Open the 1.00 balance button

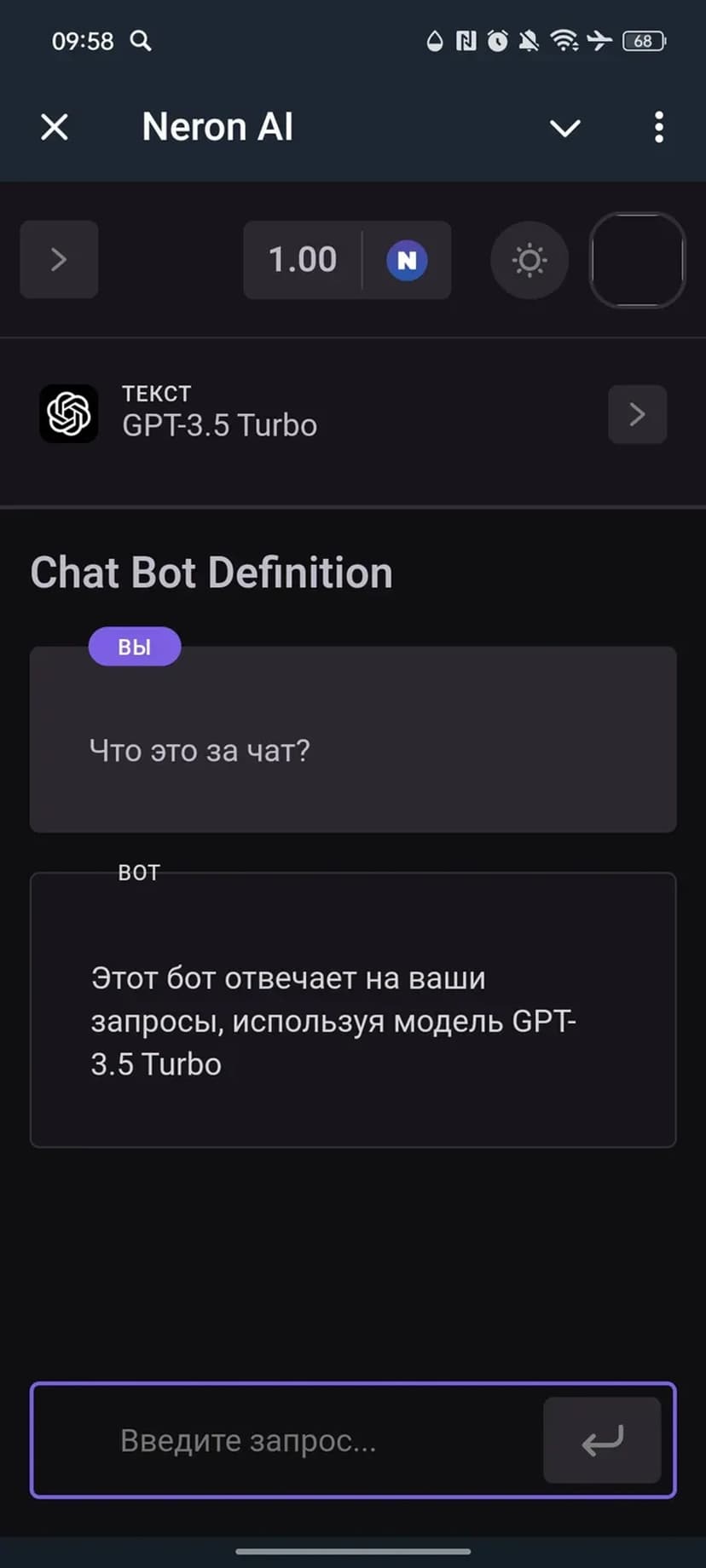[x=346, y=260]
